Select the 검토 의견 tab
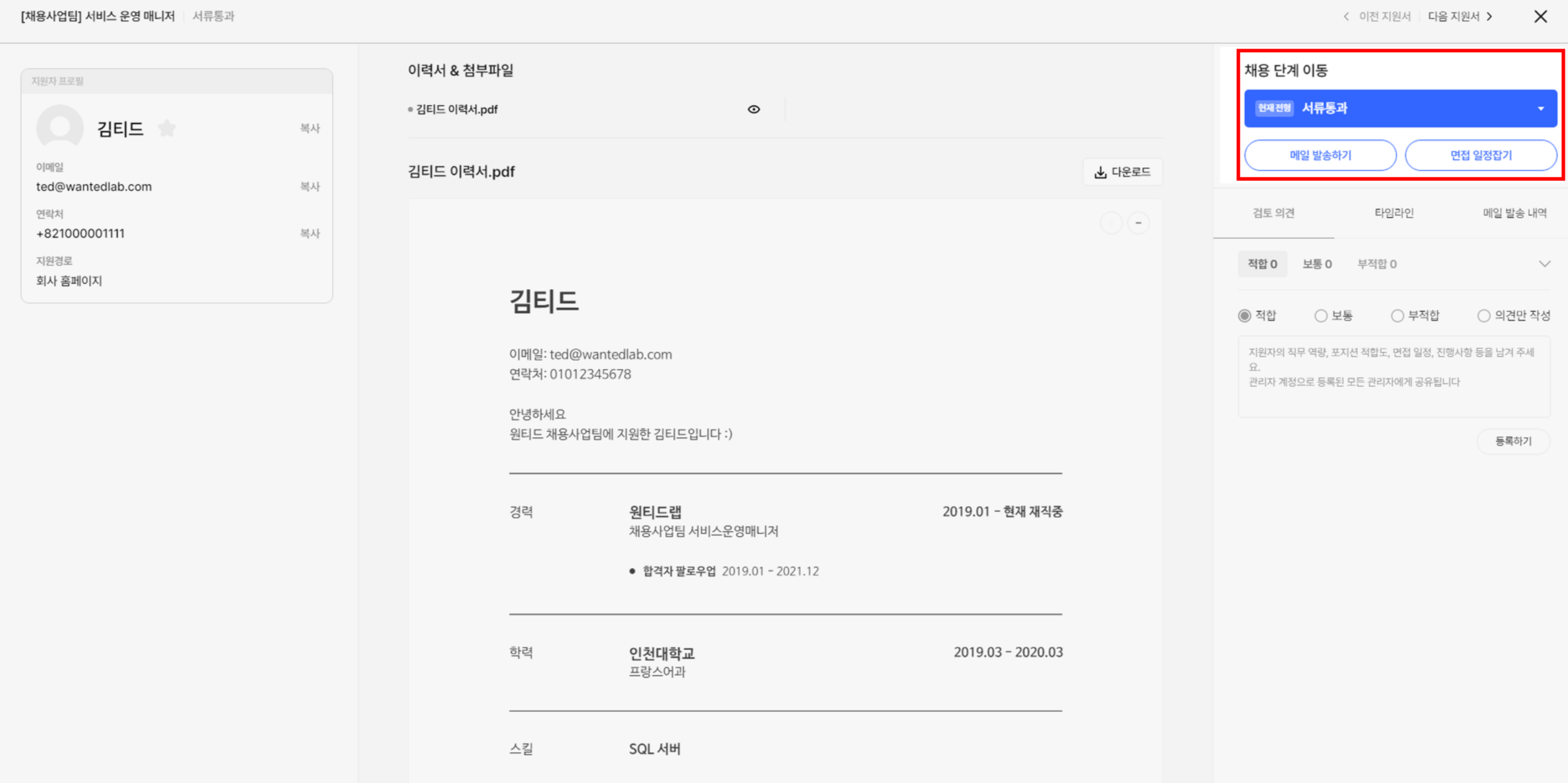The image size is (1568, 783). click(x=1273, y=213)
